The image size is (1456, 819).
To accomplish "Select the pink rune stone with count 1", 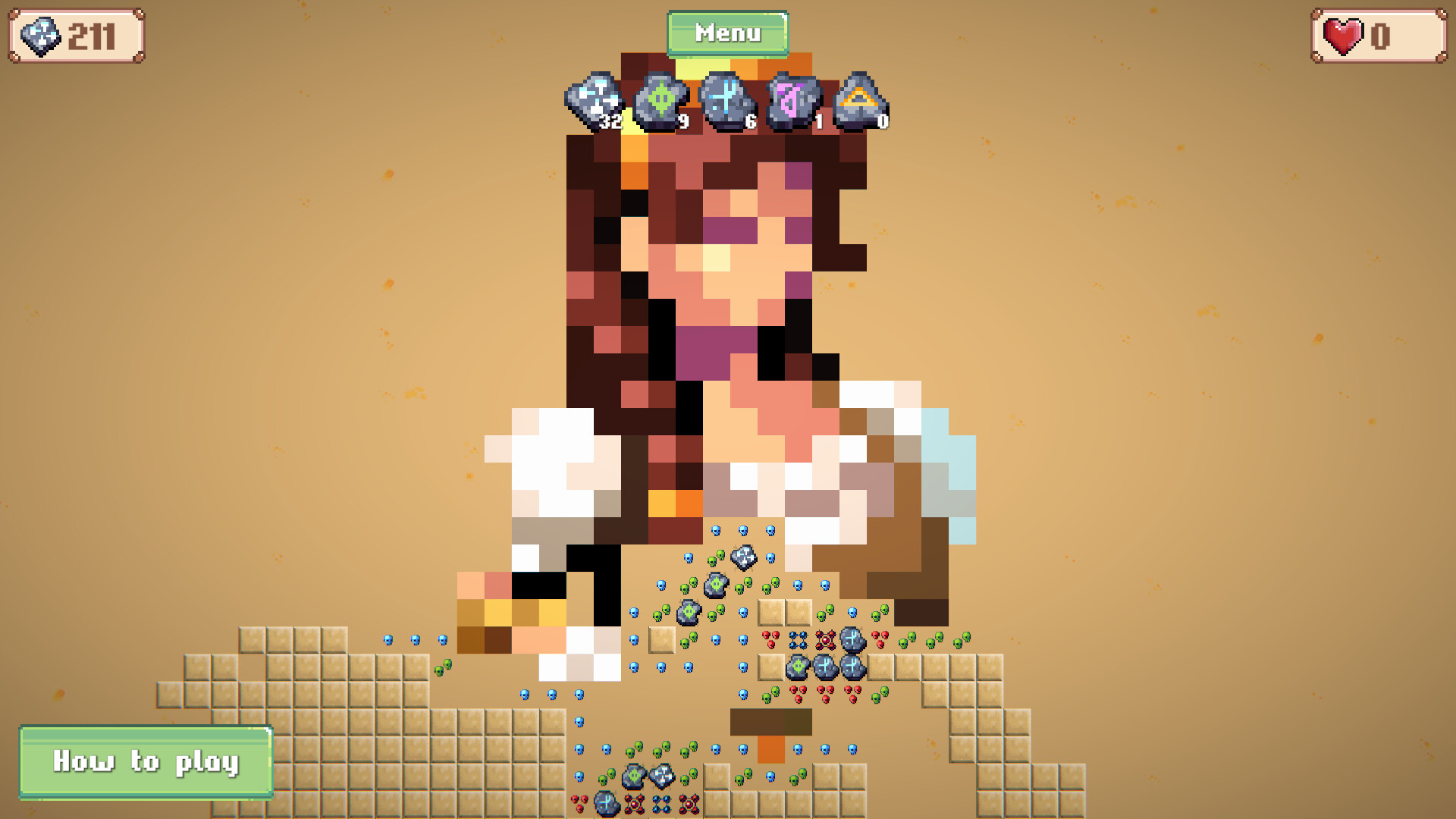I will (x=793, y=102).
